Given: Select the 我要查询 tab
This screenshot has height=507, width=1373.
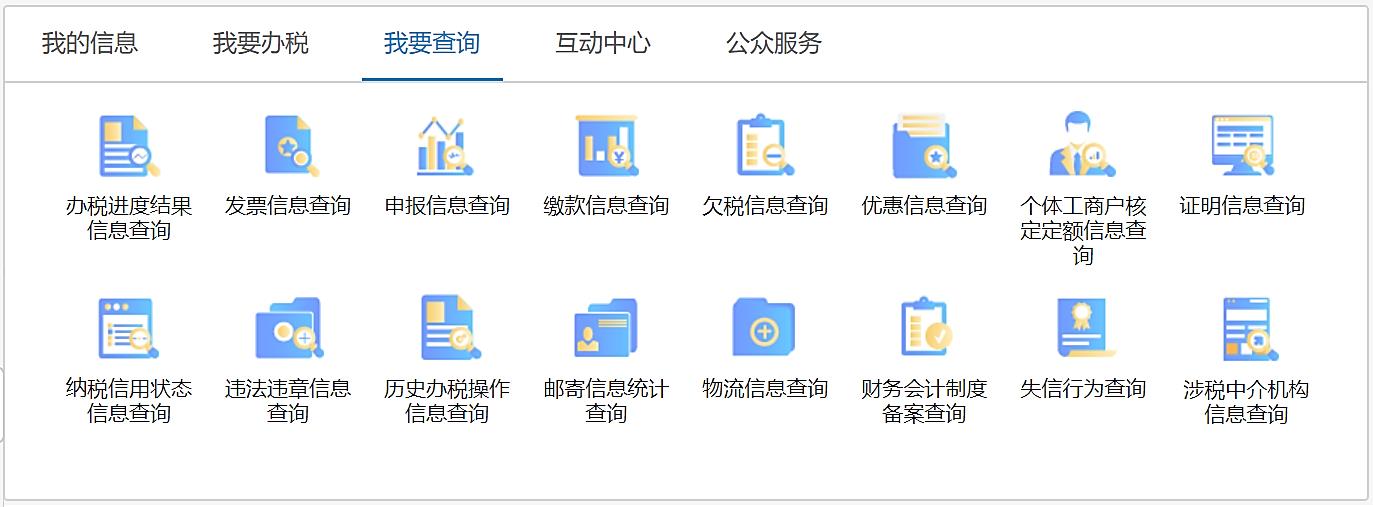Looking at the screenshot, I should point(432,43).
